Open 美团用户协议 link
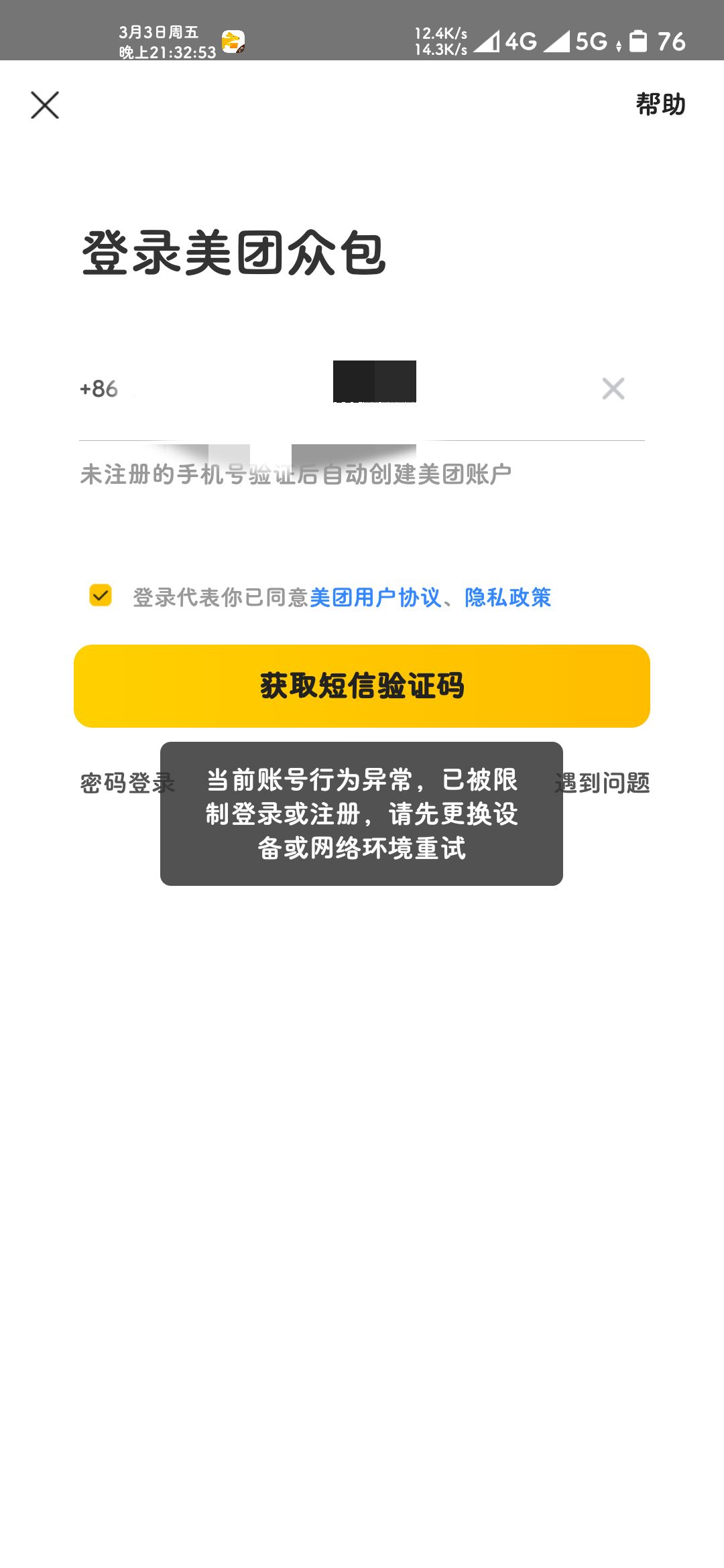The width and height of the screenshot is (724, 1568). pyautogui.click(x=375, y=597)
